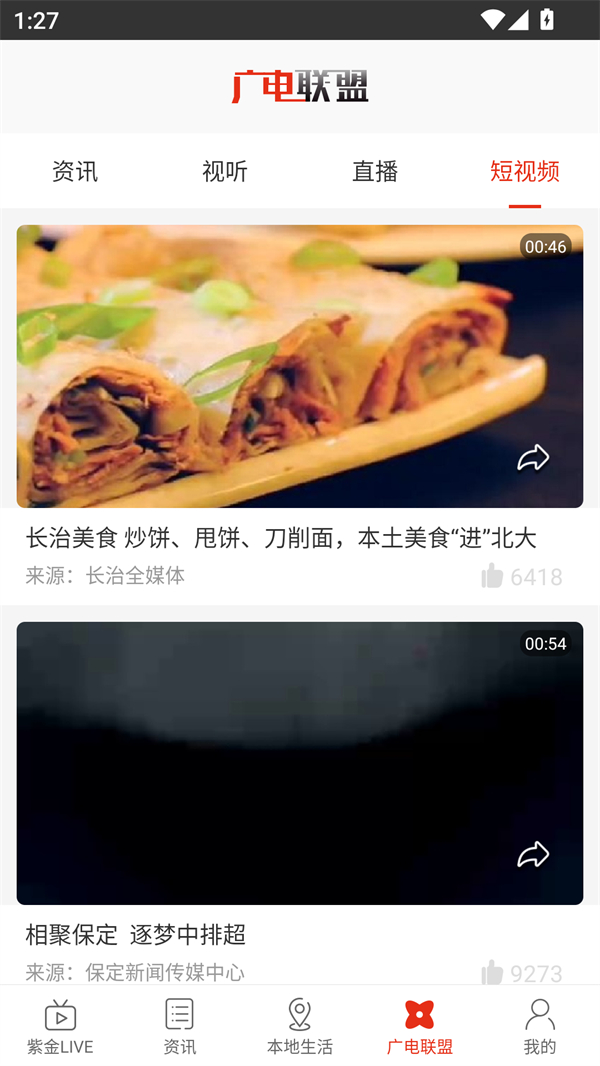Open 资讯 in bottom navigation
The height and width of the screenshot is (1066, 600).
[x=180, y=1027]
